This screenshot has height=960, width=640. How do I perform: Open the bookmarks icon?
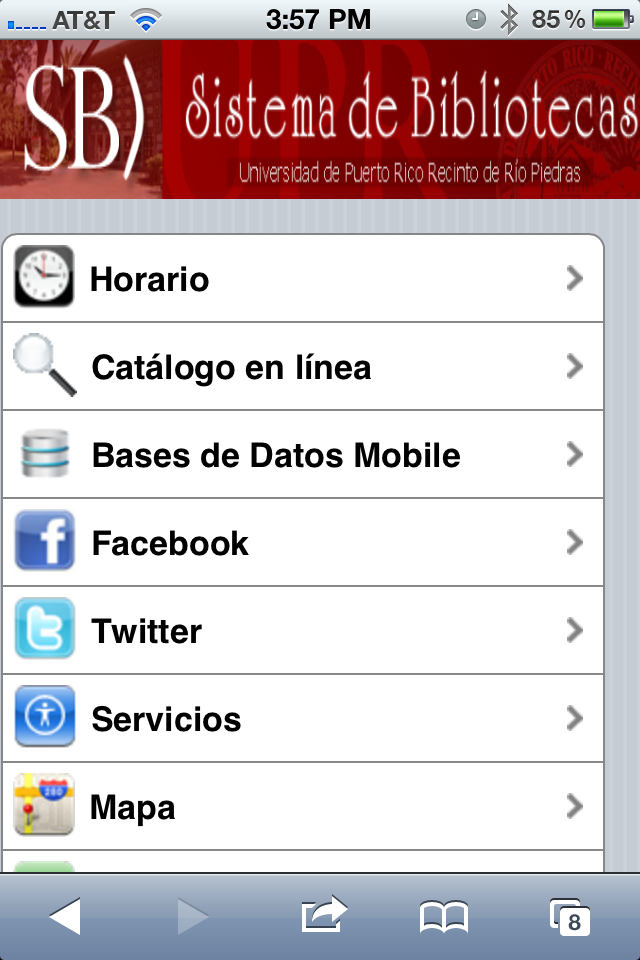pyautogui.click(x=444, y=916)
